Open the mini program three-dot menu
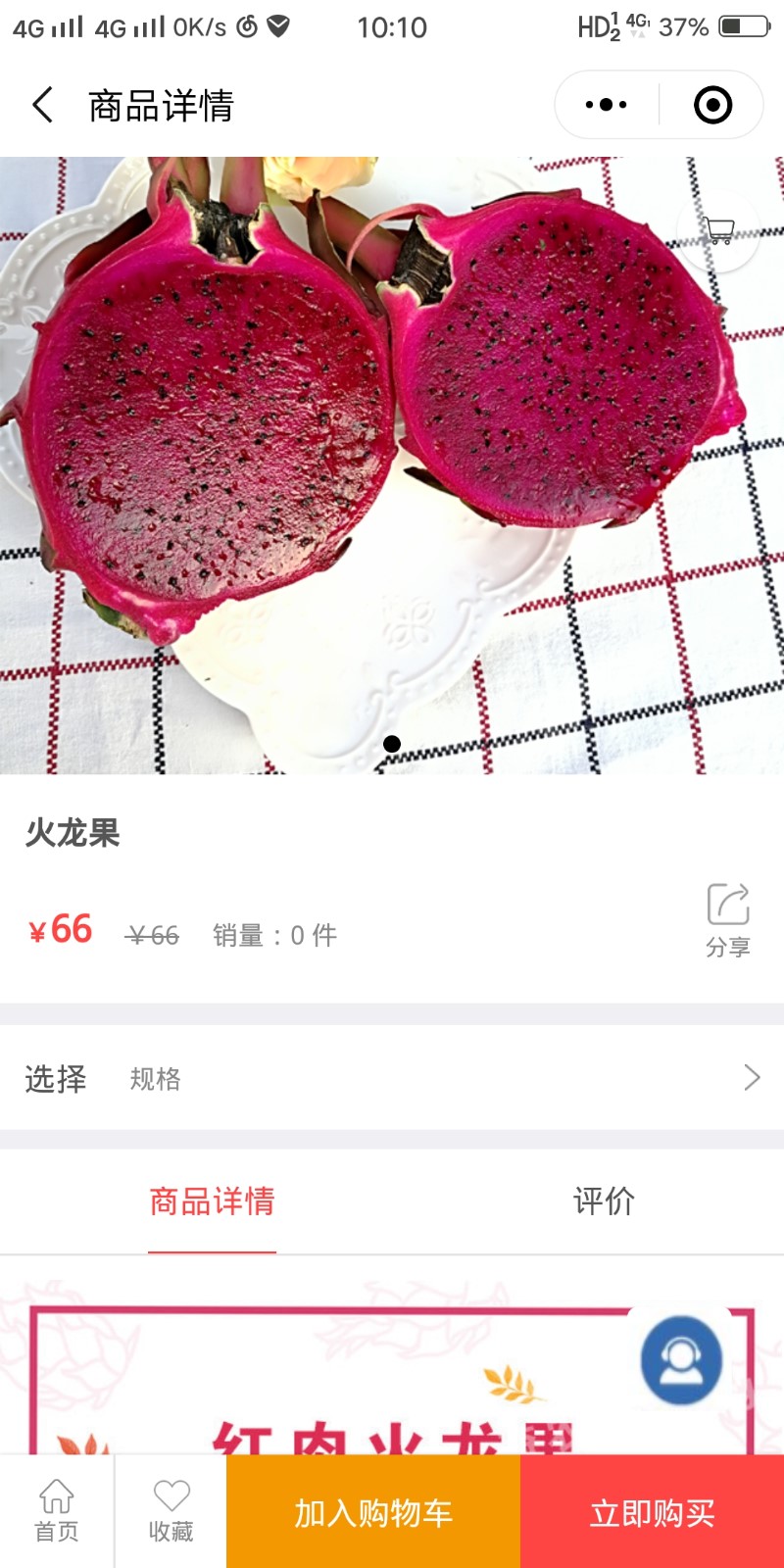Image resolution: width=784 pixels, height=1568 pixels. point(607,105)
